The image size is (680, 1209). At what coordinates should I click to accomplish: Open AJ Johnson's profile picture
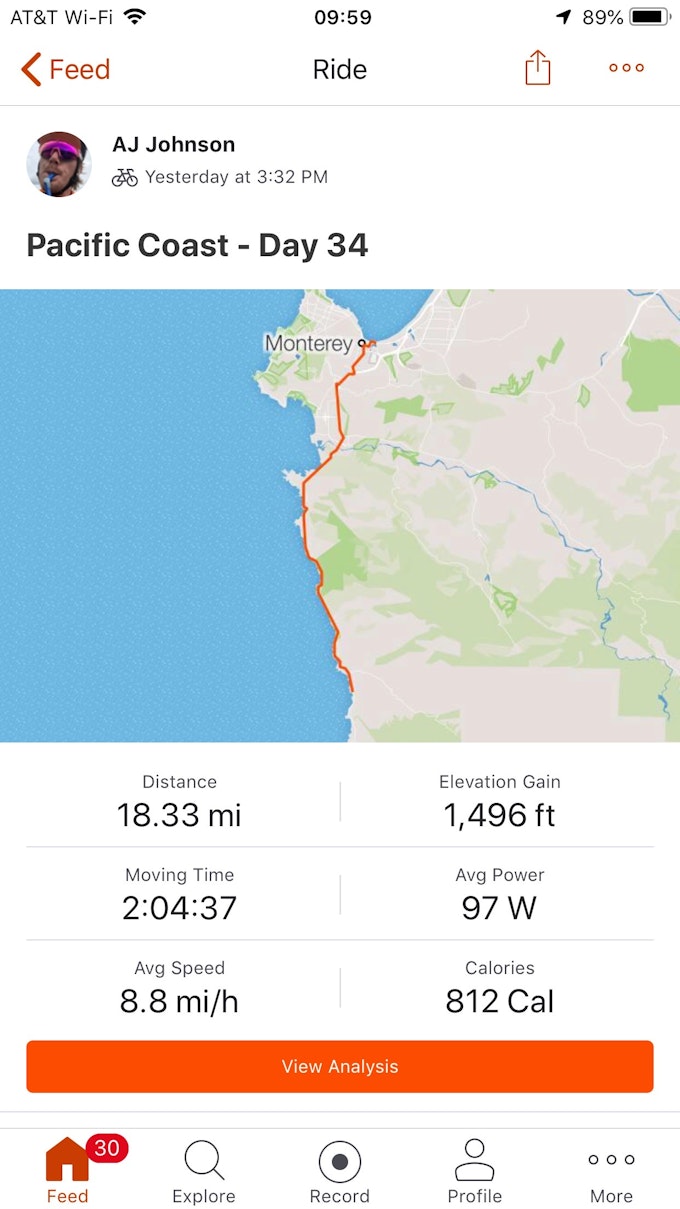click(x=59, y=164)
